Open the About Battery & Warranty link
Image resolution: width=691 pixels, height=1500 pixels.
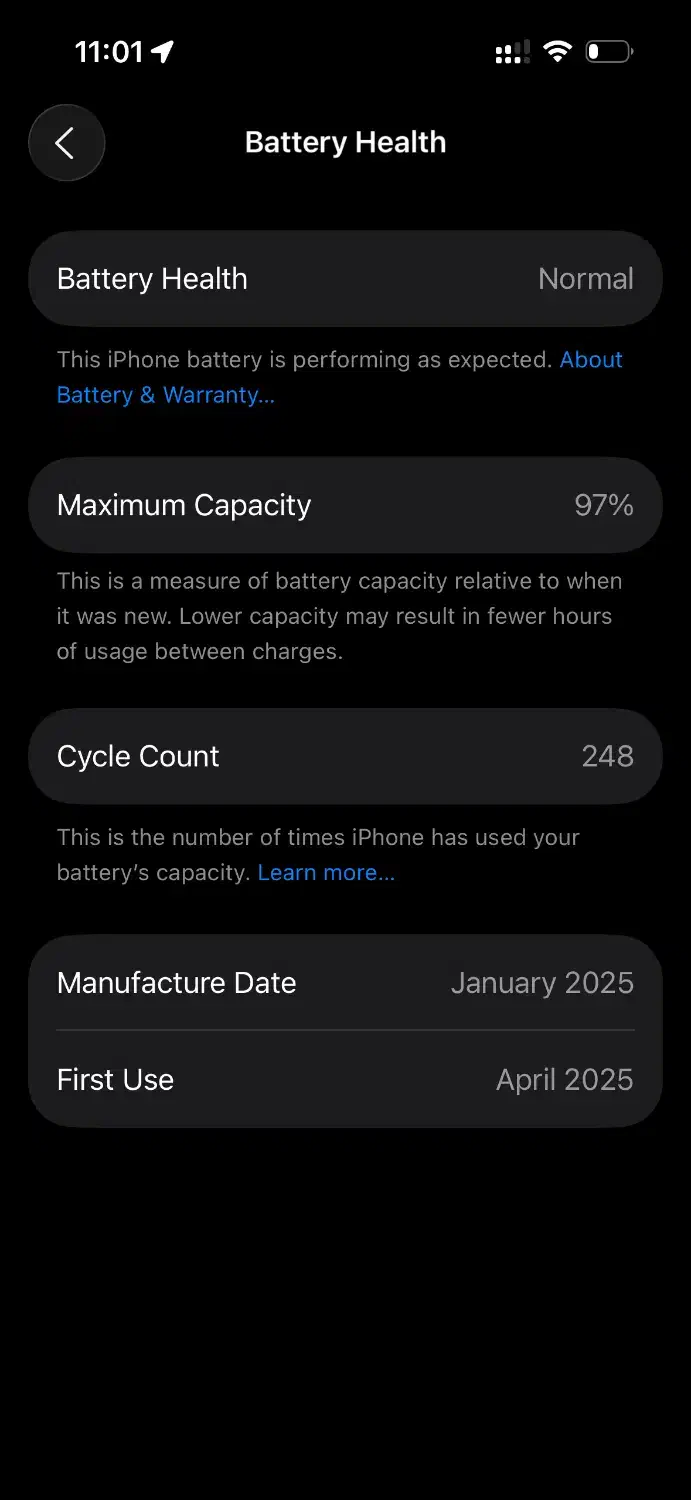[165, 395]
